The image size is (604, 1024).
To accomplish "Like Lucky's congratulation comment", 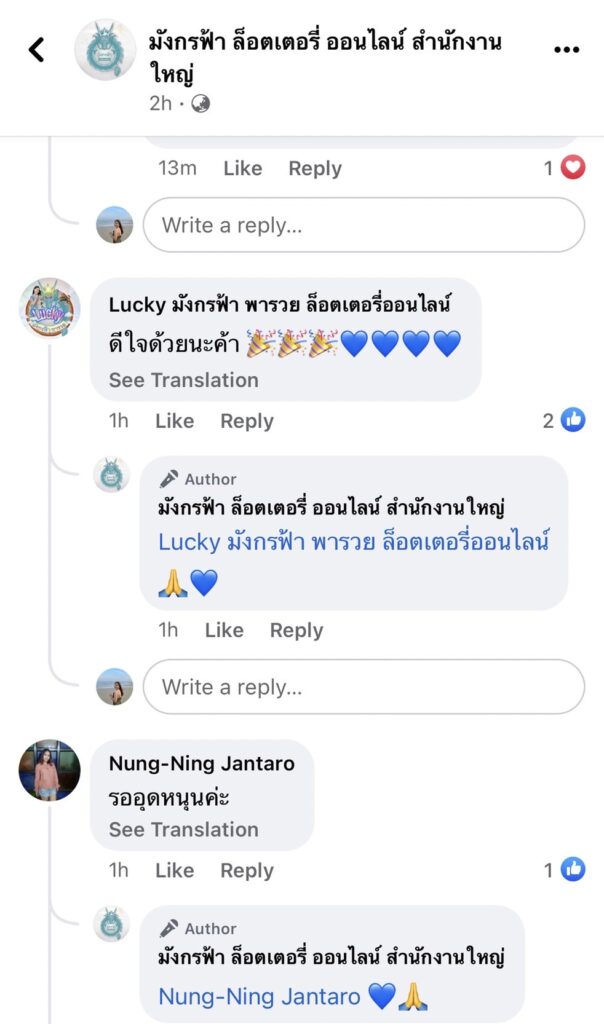I will click(174, 421).
